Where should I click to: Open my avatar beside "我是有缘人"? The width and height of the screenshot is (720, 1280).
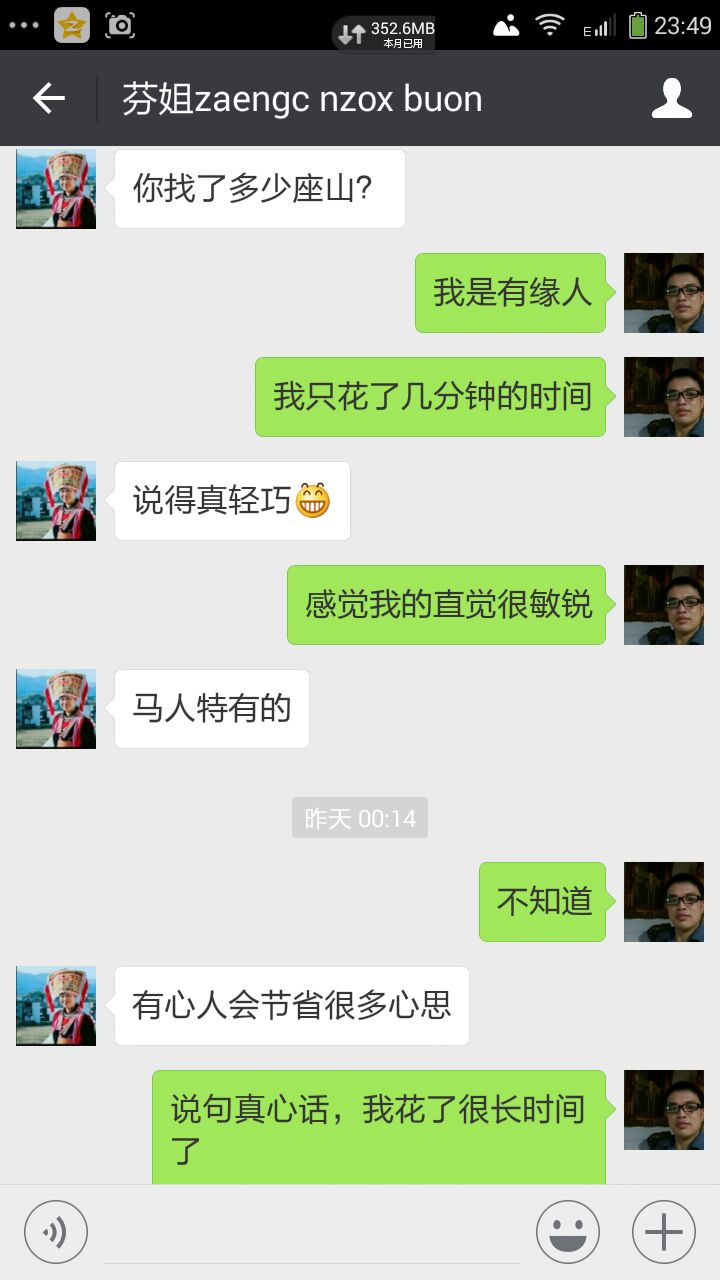pyautogui.click(x=664, y=293)
